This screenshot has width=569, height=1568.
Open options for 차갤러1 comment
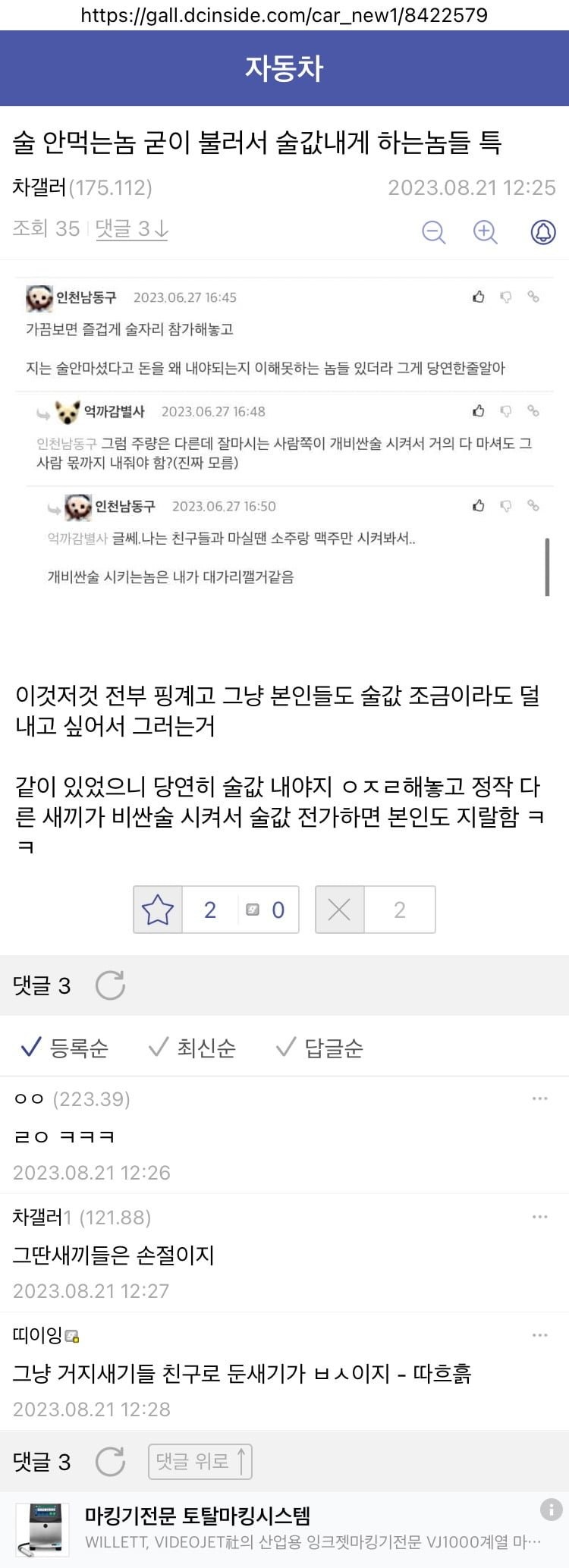(539, 1217)
